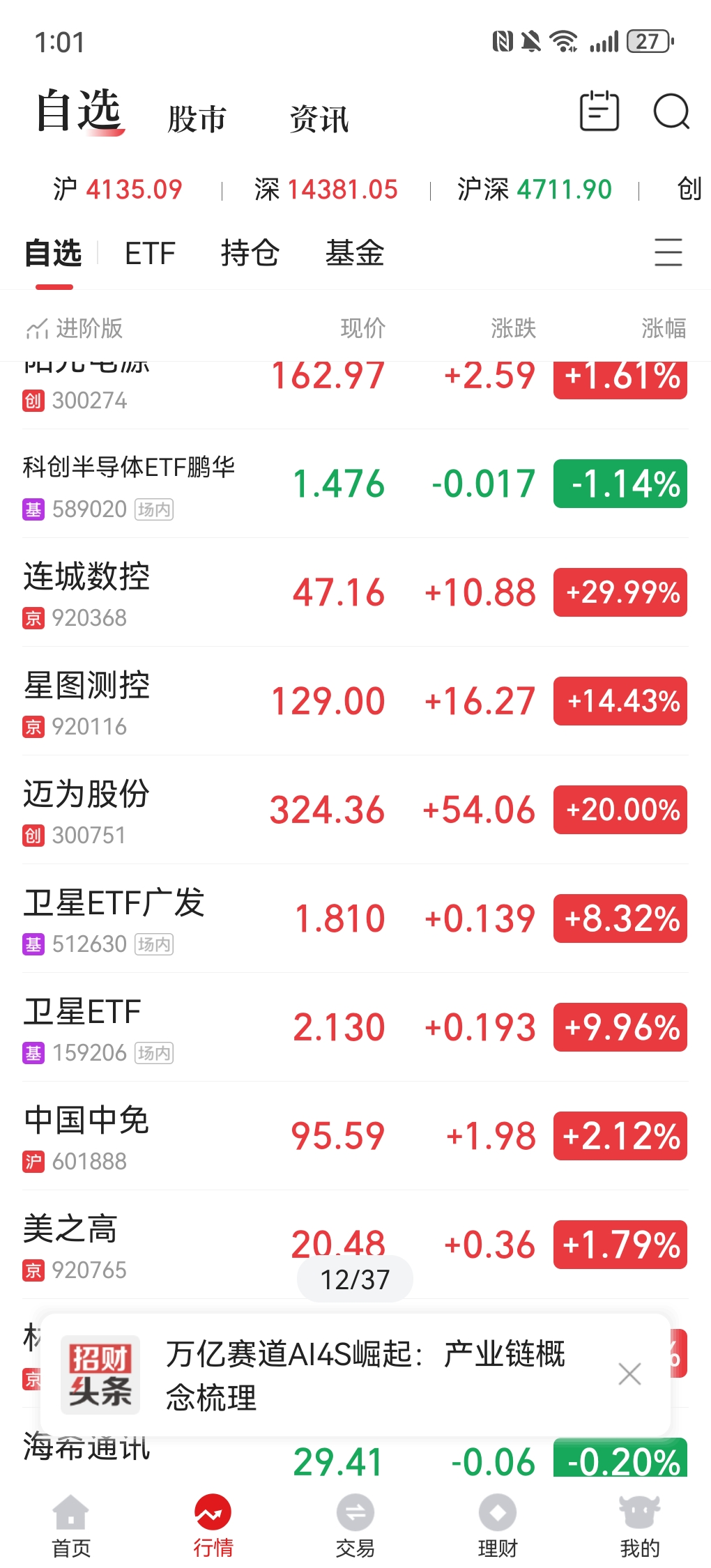The width and height of the screenshot is (711, 1568).
Task: Switch to the 资讯 top tab
Action: point(319,119)
